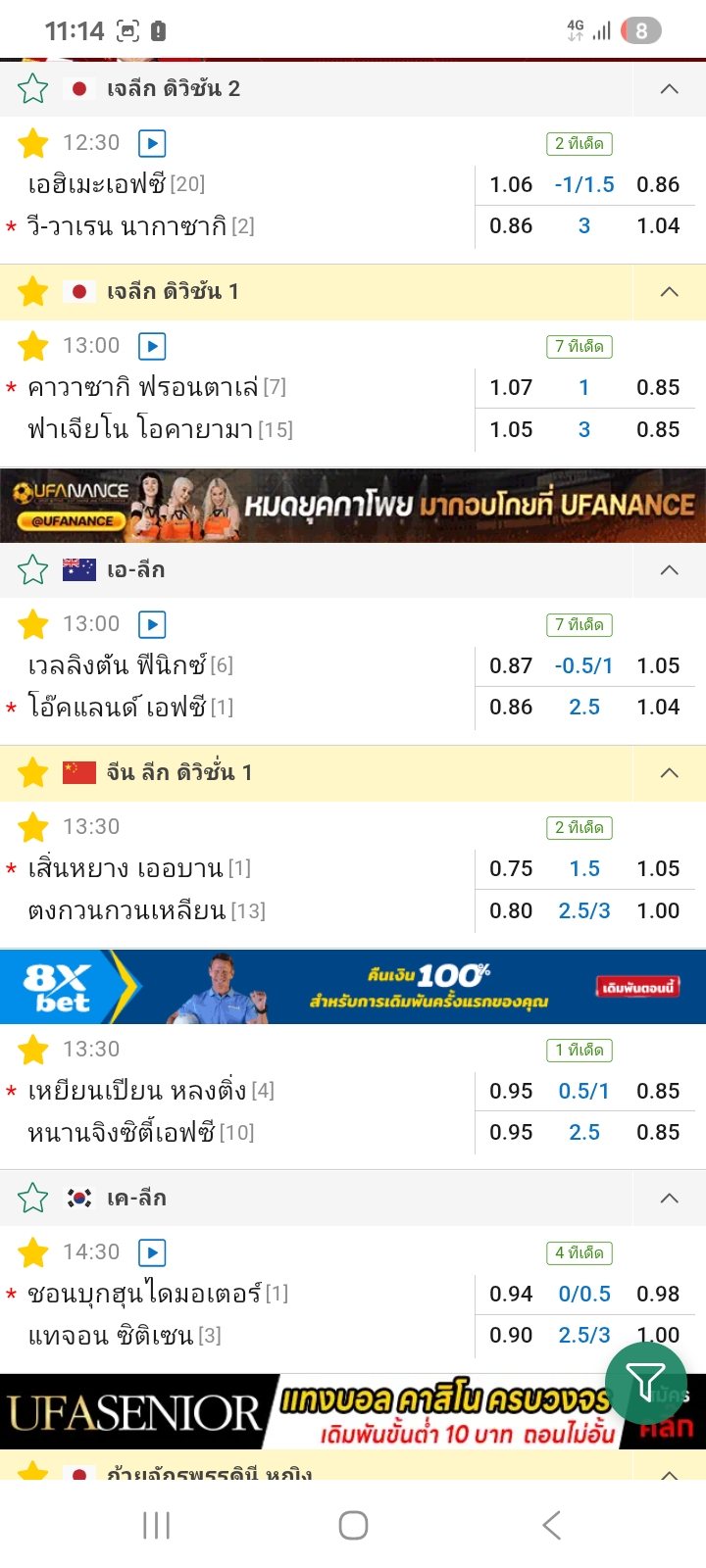Image resolution: width=706 pixels, height=1568 pixels.
Task: Open the 7 ทีเด็ด tips for คาวาซากิ match
Action: point(579,346)
